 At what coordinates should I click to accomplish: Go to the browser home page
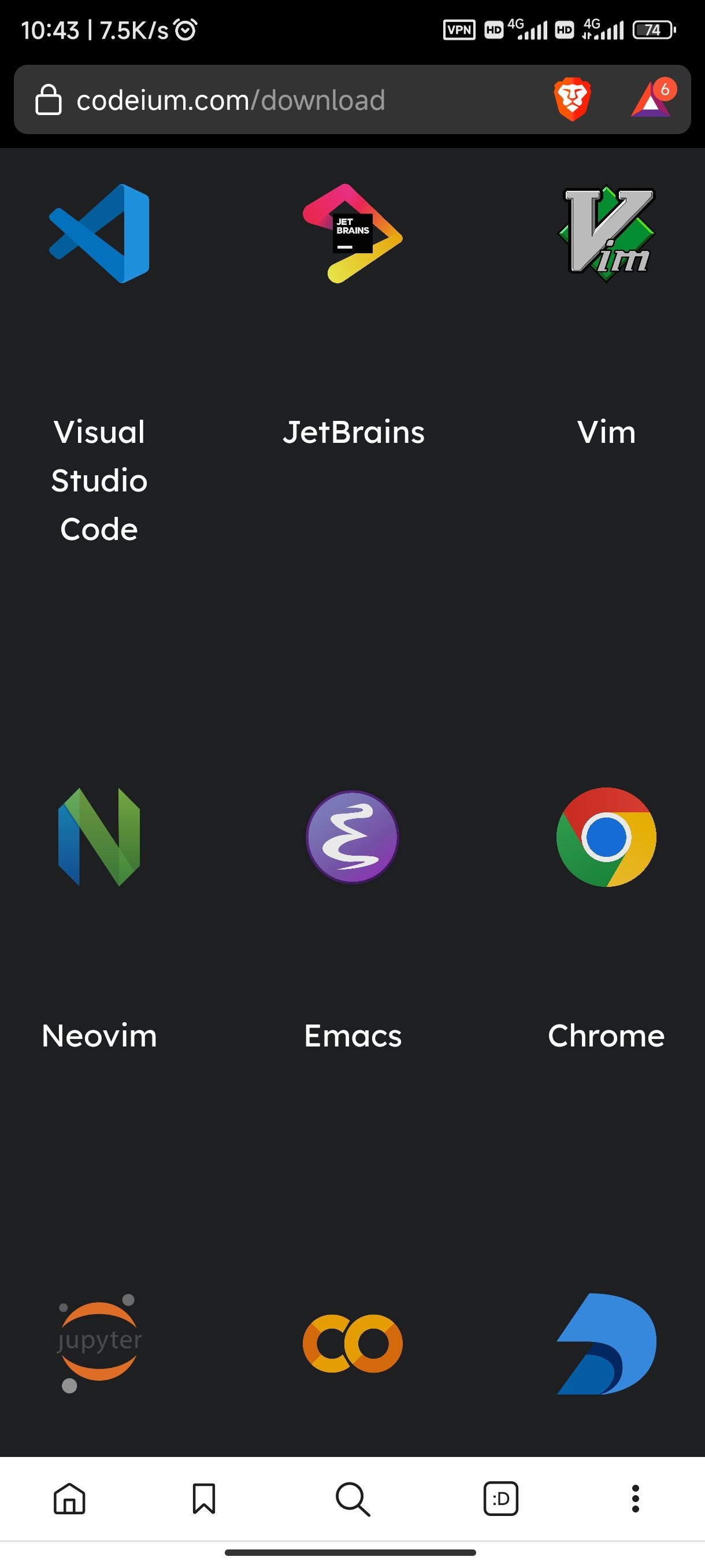click(69, 1498)
